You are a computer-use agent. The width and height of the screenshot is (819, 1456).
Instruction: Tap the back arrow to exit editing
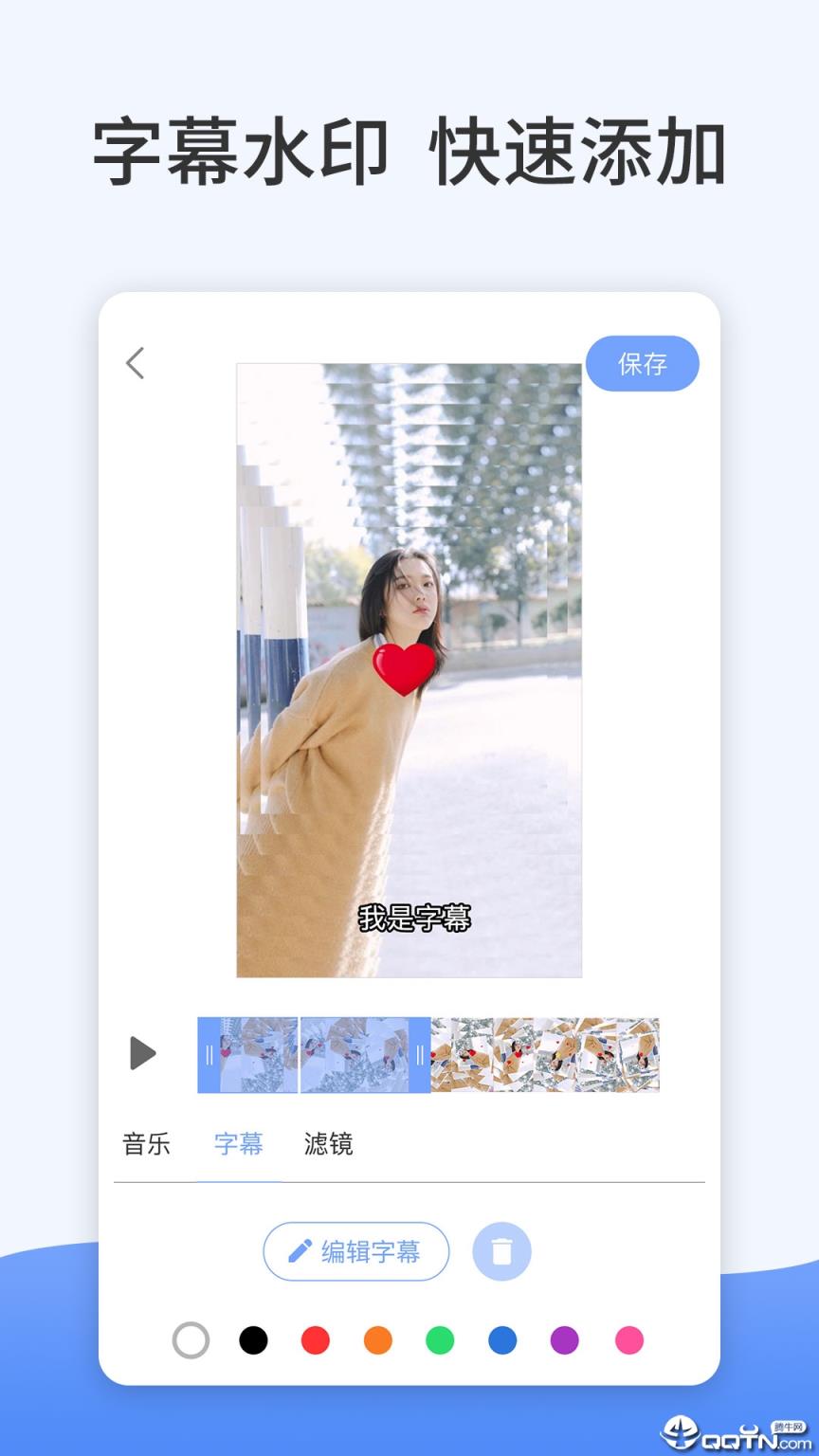coord(135,363)
